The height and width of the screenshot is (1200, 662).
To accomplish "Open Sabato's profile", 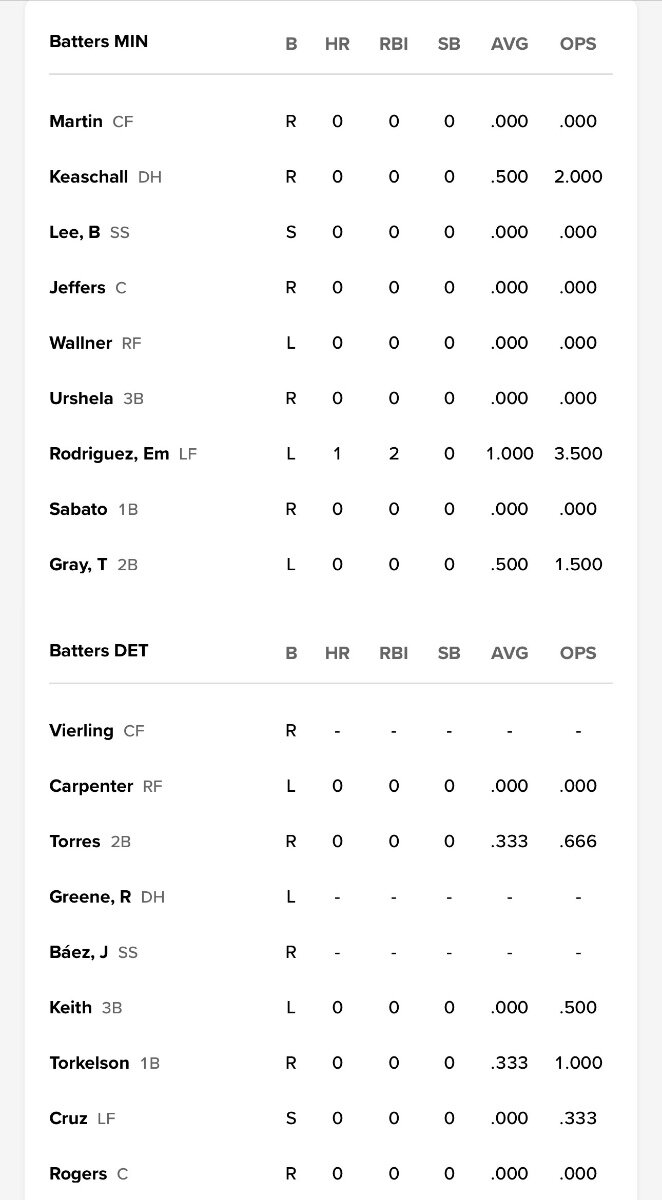I will (78, 509).
